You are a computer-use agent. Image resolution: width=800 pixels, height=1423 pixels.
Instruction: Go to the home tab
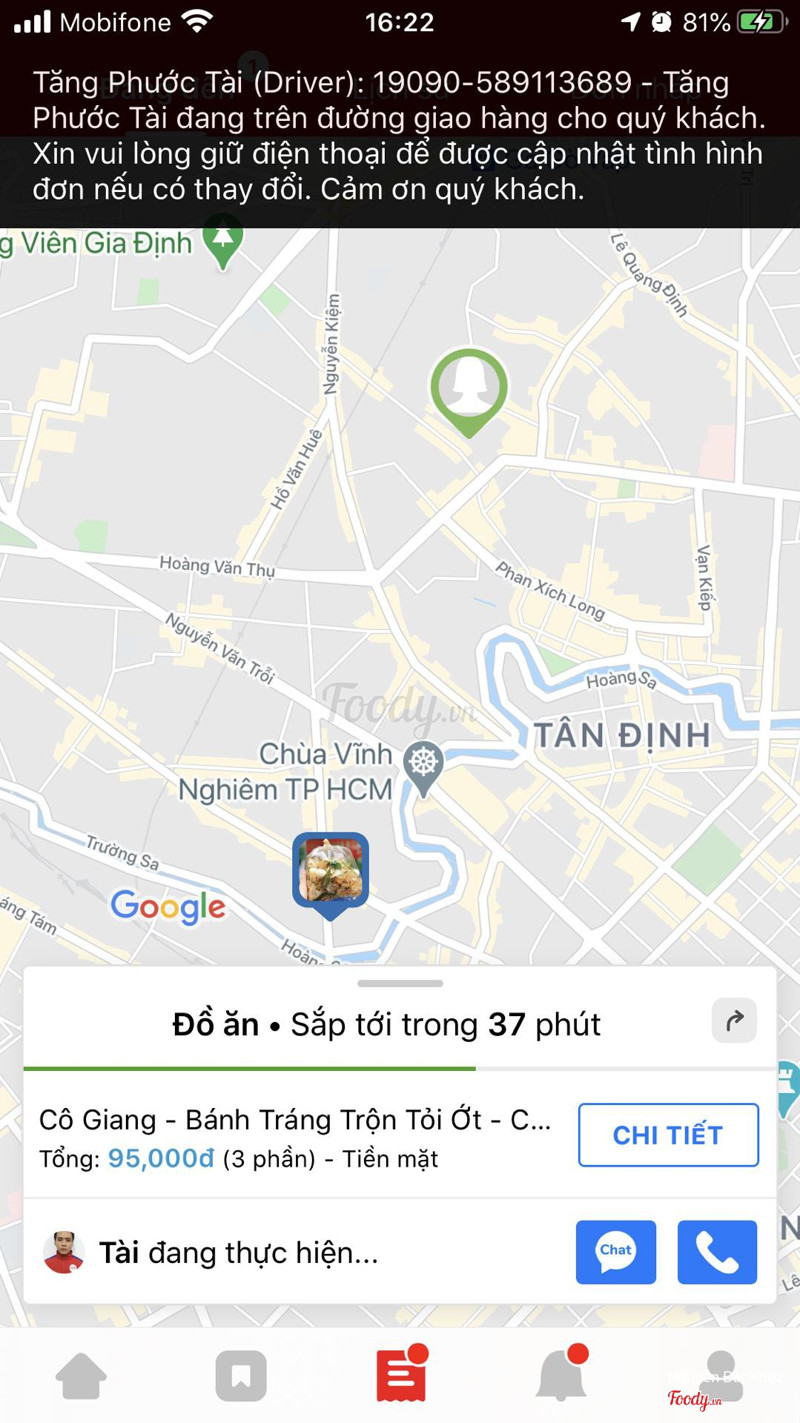[81, 1376]
